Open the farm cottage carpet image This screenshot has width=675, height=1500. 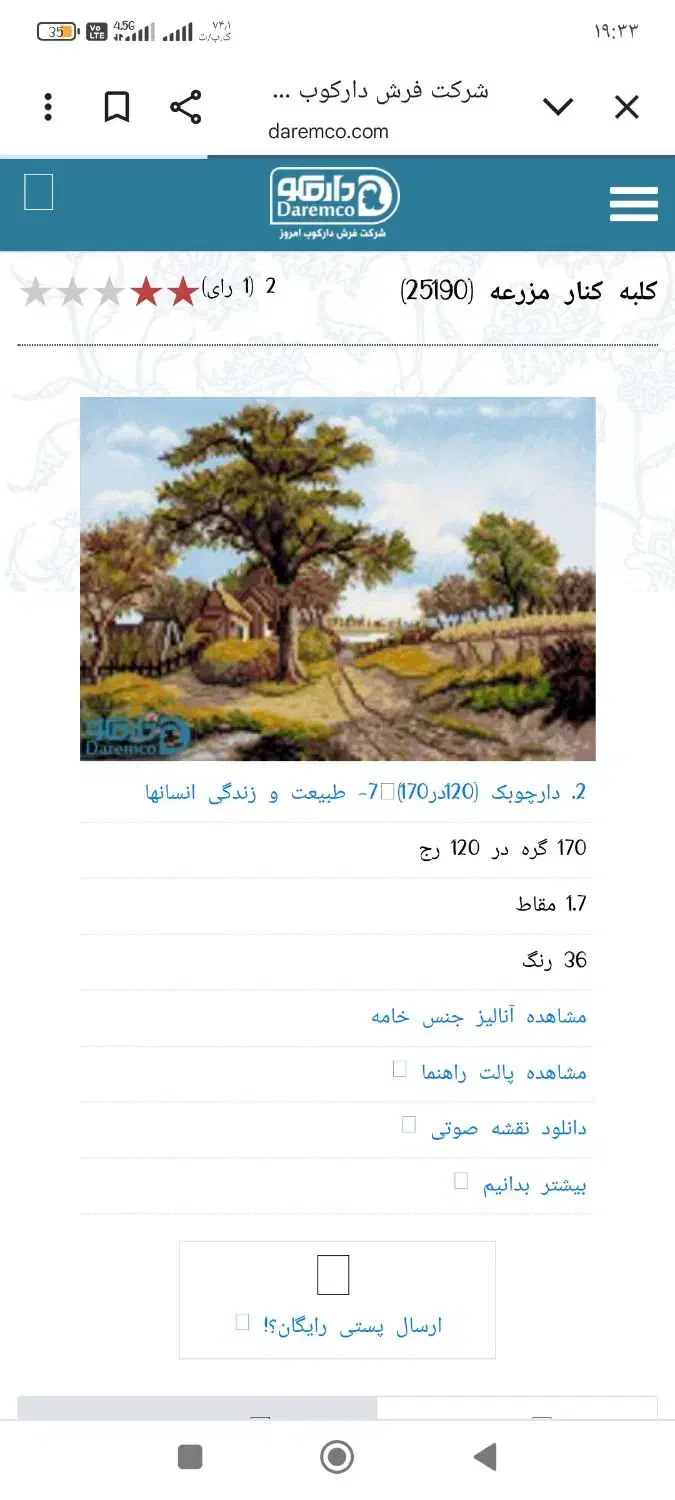tap(337, 578)
